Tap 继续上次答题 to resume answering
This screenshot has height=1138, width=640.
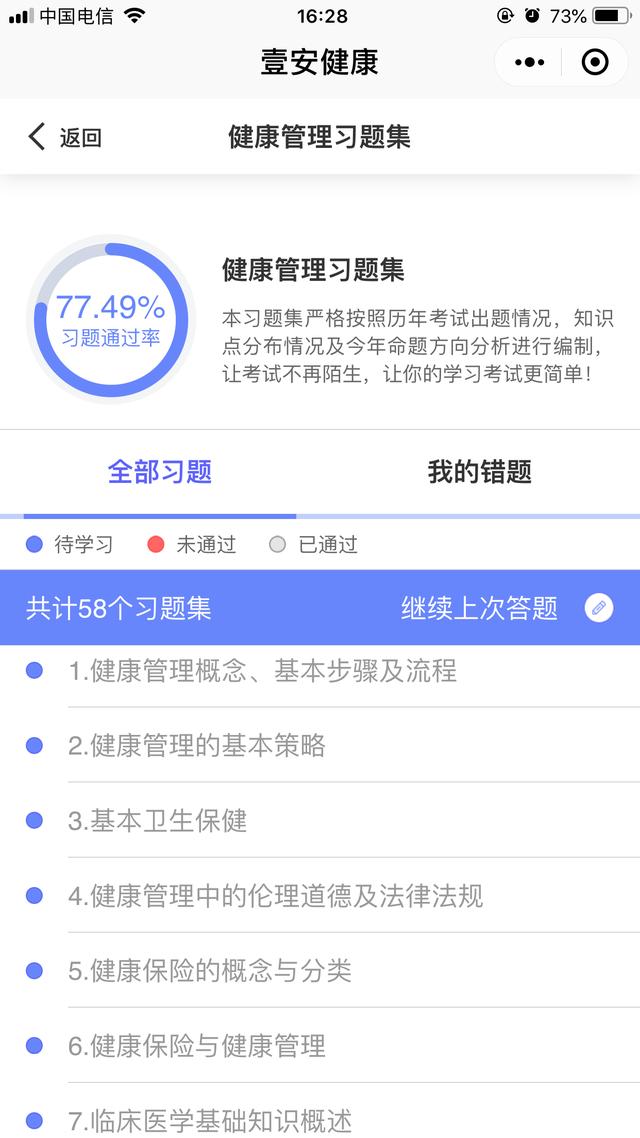[505, 608]
